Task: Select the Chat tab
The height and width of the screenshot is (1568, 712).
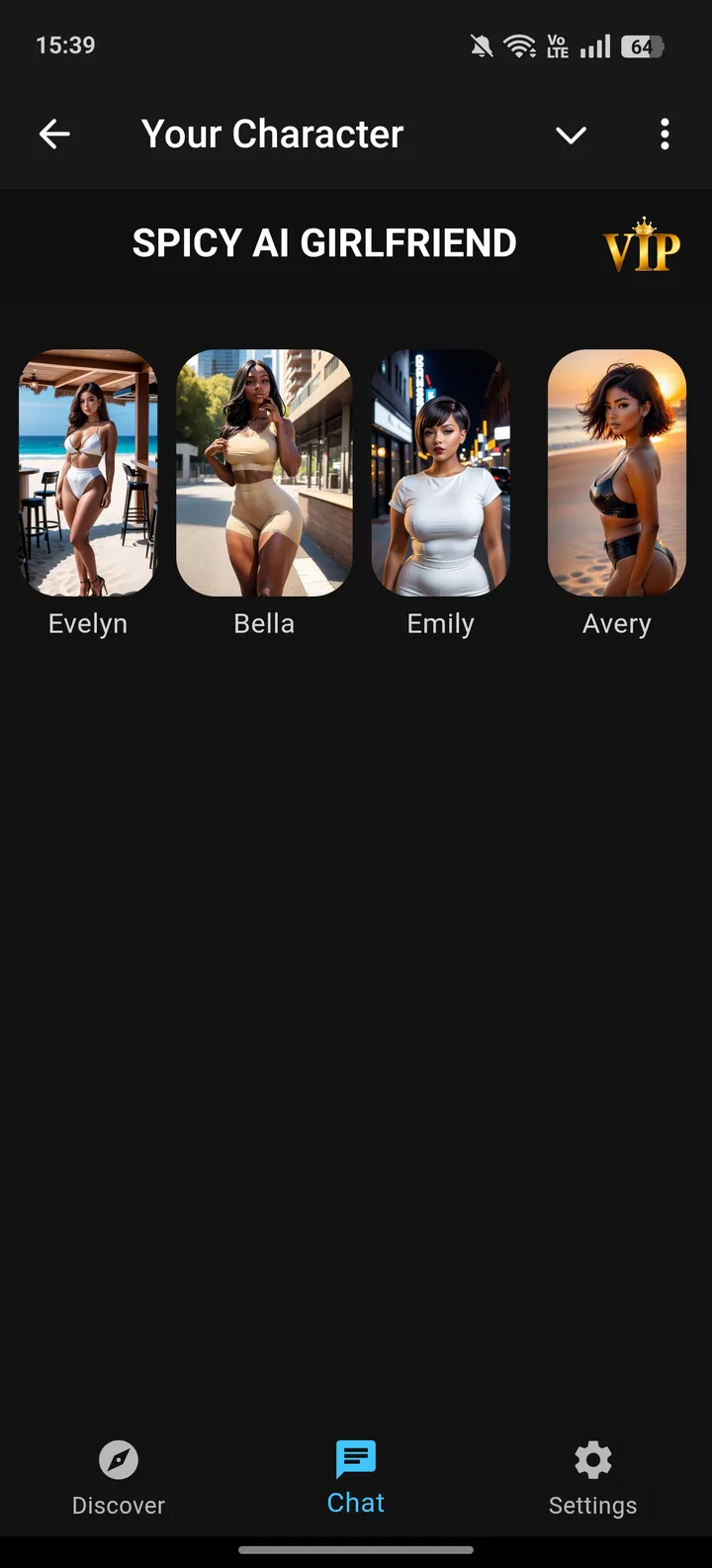Action: click(355, 1479)
